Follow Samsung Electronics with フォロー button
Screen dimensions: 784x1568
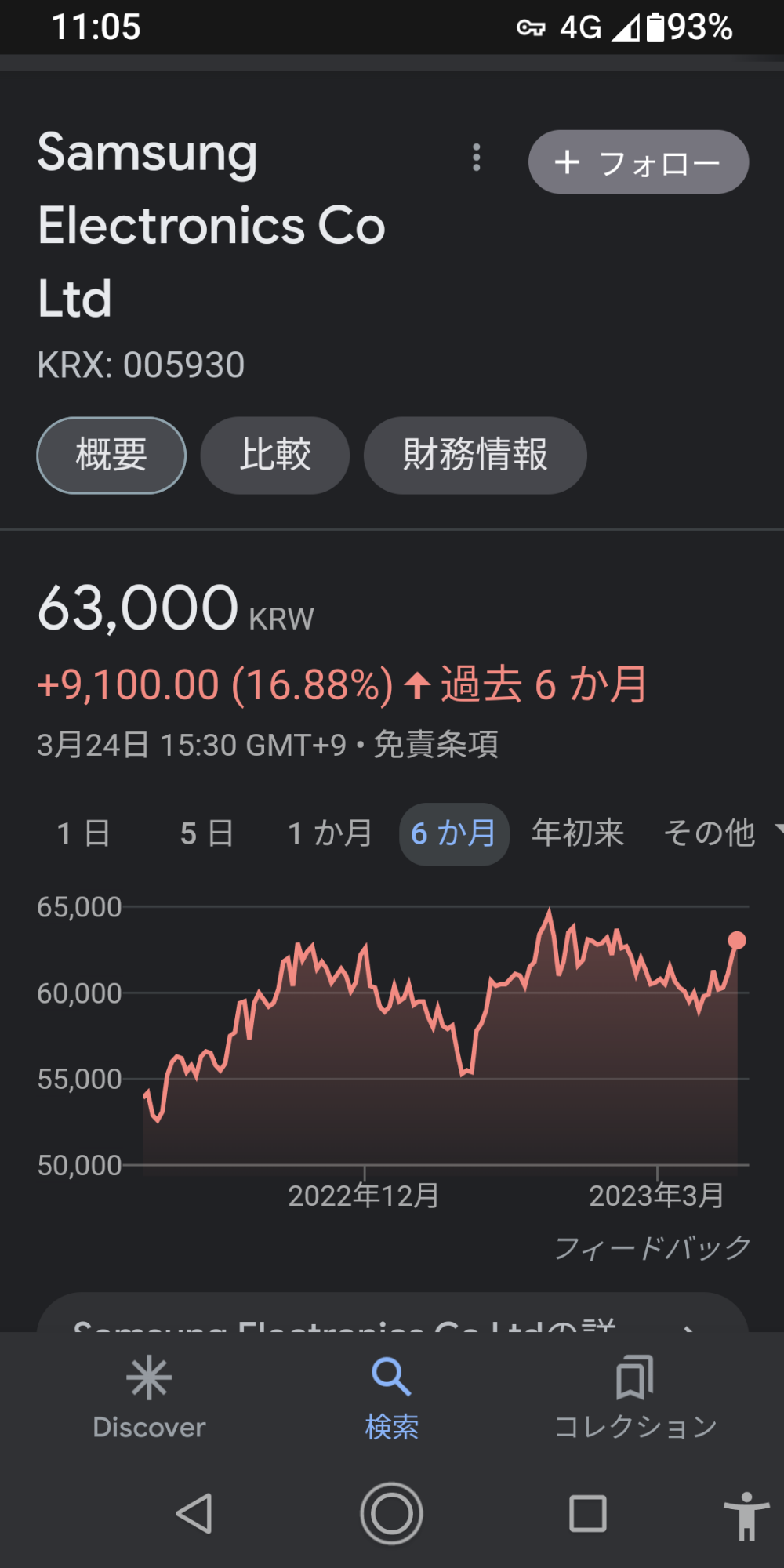tap(638, 162)
